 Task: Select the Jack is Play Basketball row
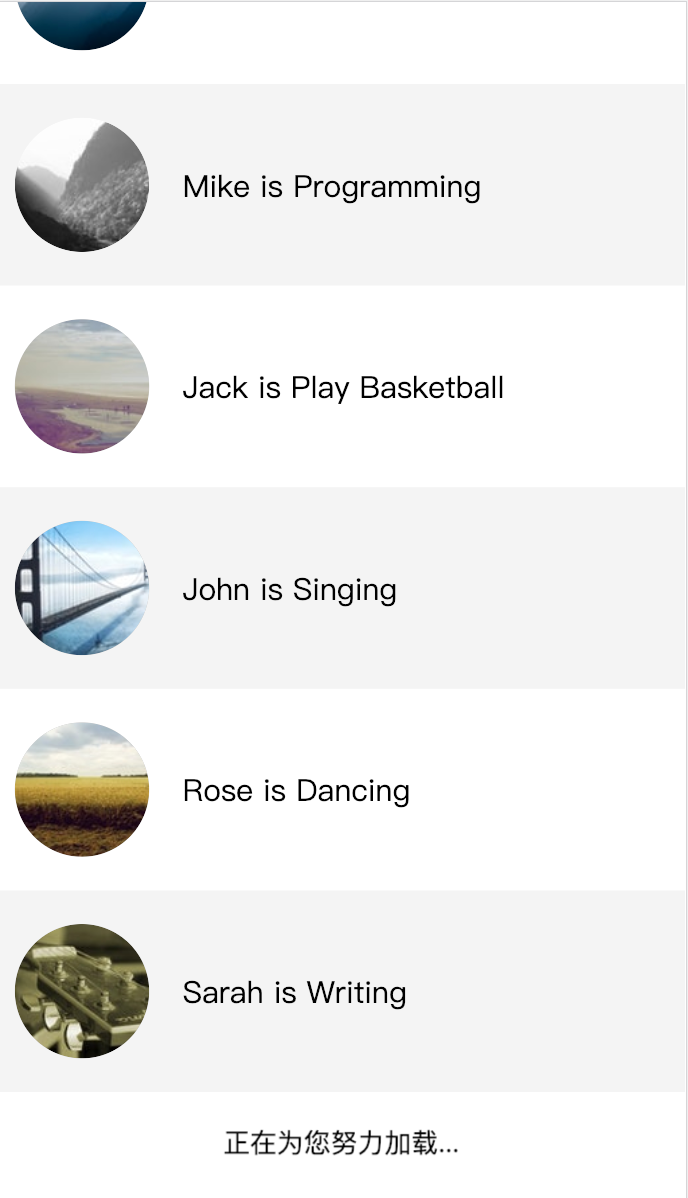pyautogui.click(x=342, y=388)
